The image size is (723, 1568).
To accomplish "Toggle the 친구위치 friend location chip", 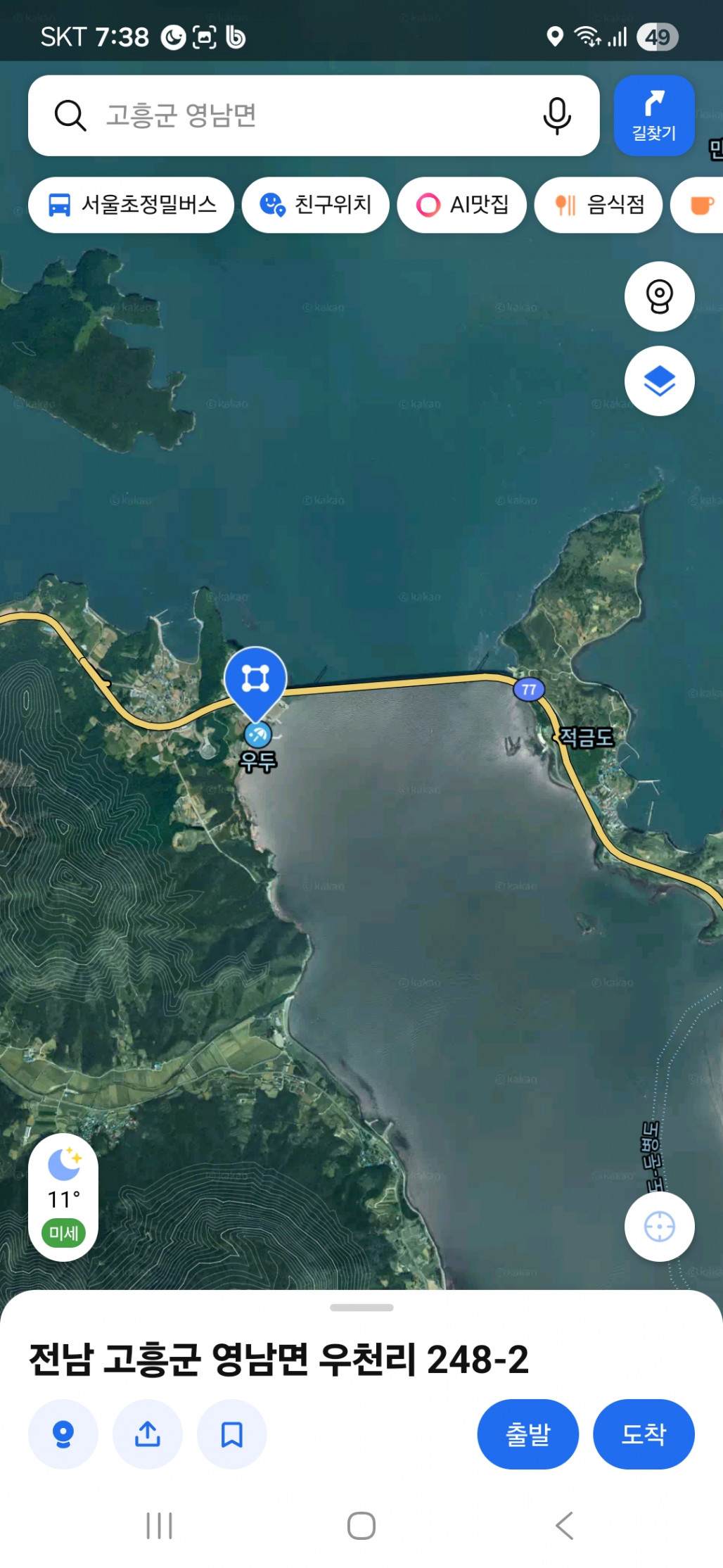I will (315, 205).
